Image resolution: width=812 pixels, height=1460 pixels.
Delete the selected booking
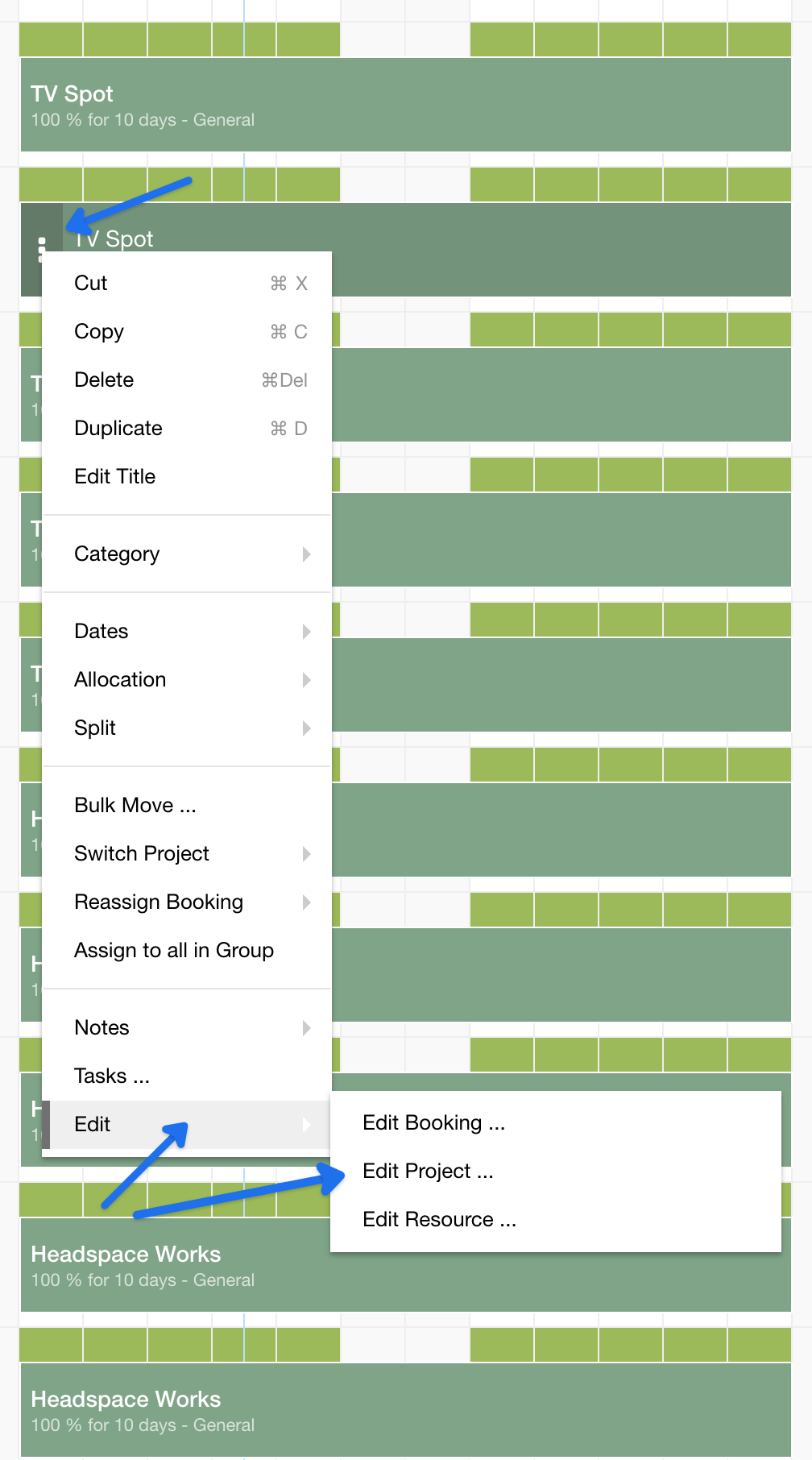187,380
